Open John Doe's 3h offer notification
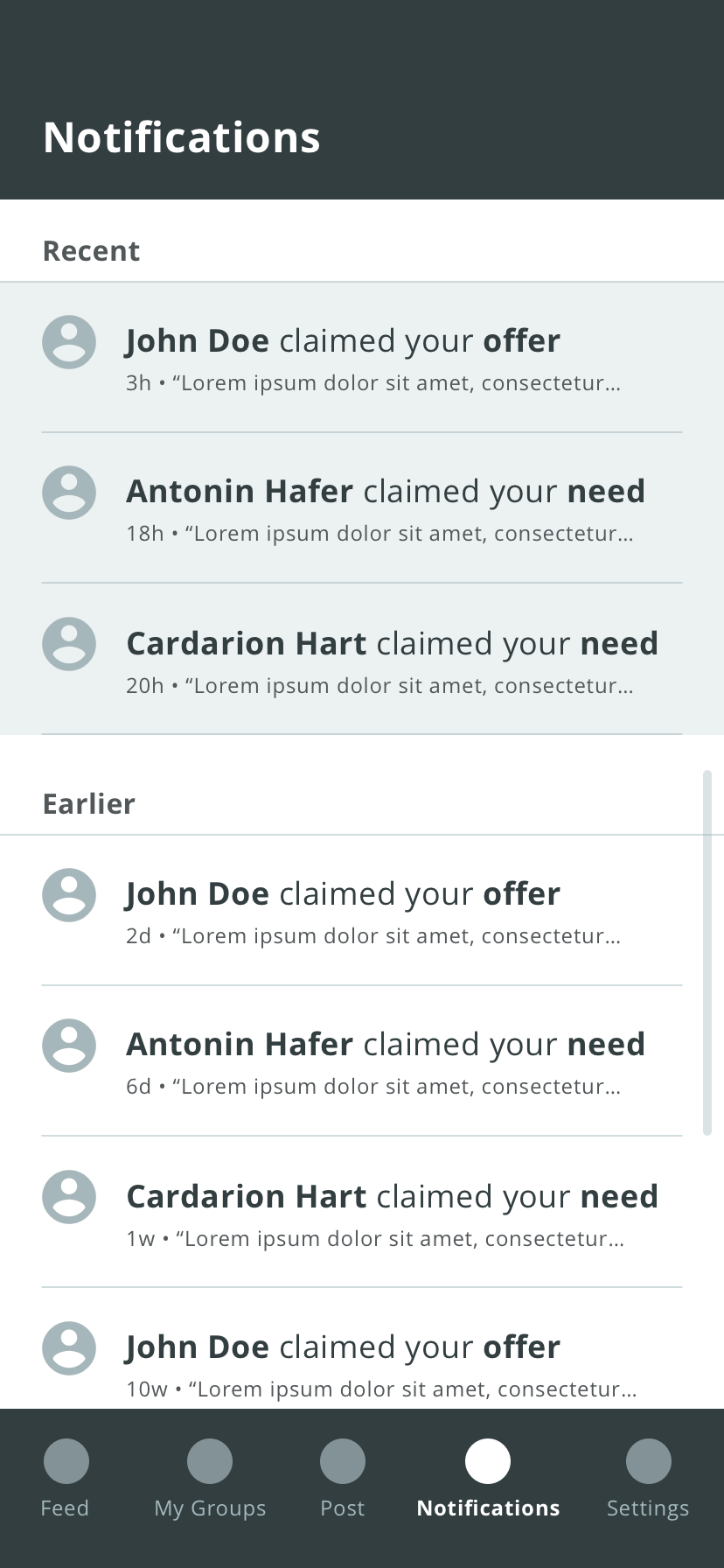The image size is (724, 1568). (x=362, y=357)
